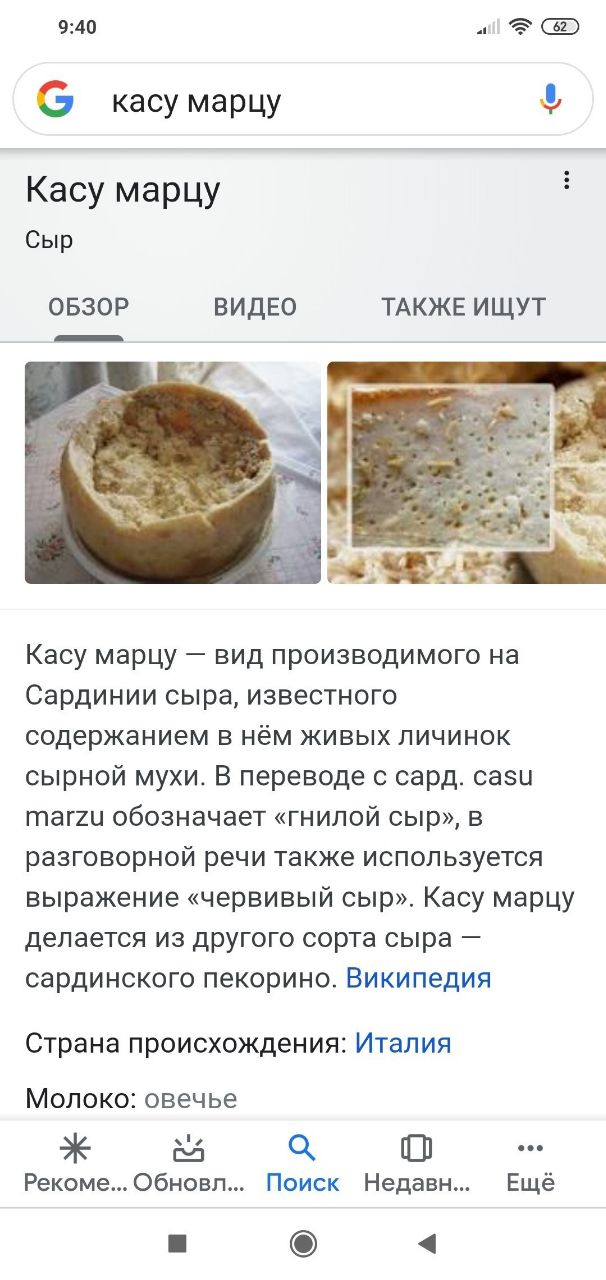606x1280 pixels.
Task: Open the close-up cheese photo with holes
Action: click(466, 472)
